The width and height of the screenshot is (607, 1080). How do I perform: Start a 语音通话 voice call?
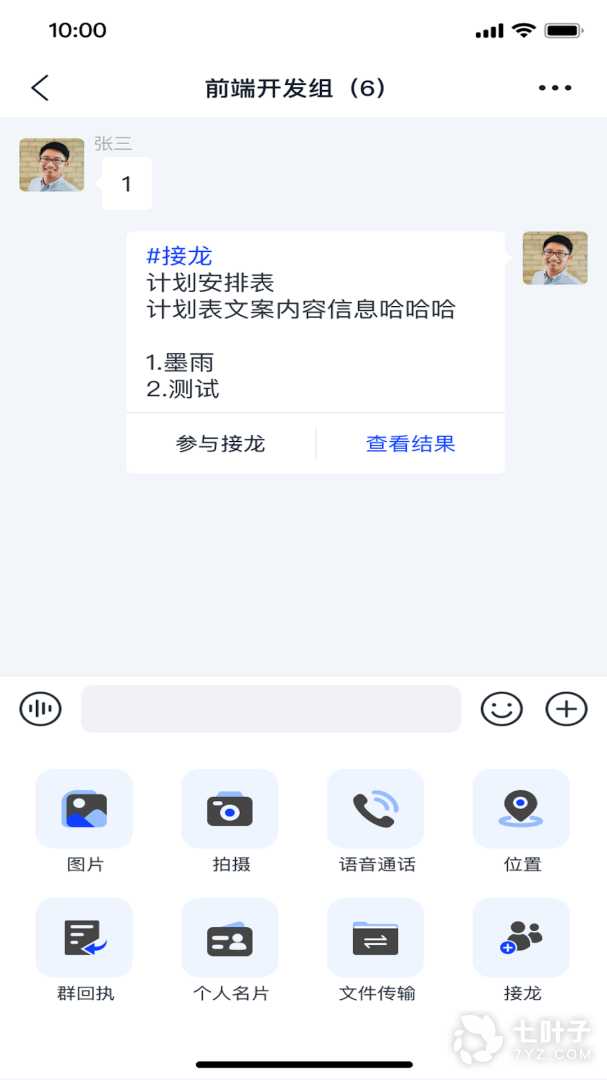tap(375, 809)
